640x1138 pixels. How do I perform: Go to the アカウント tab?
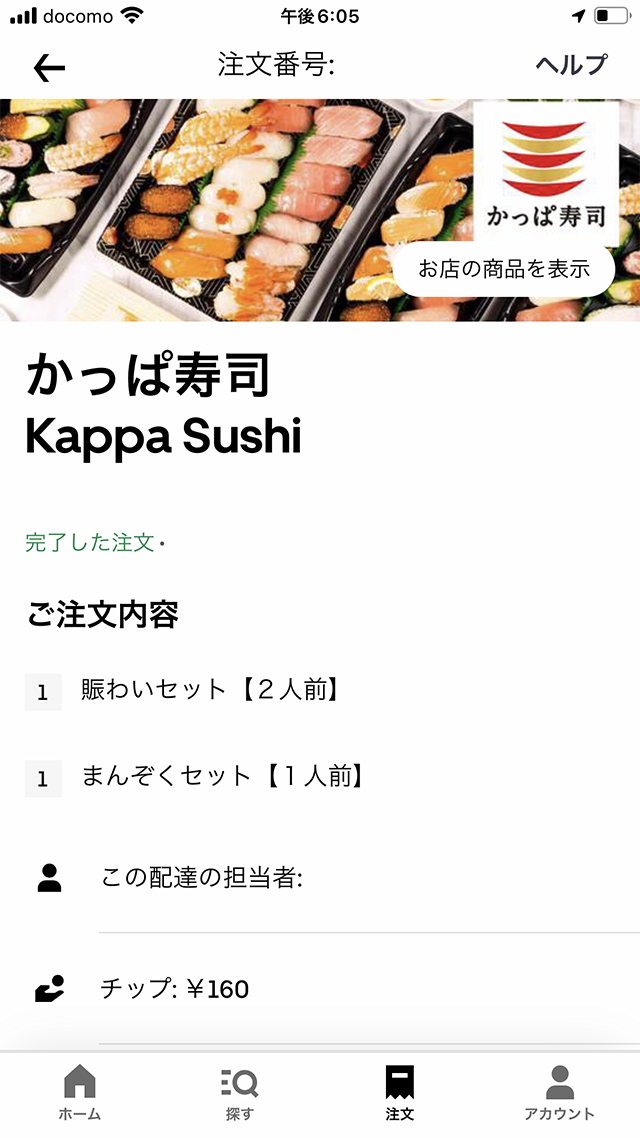tap(560, 1092)
